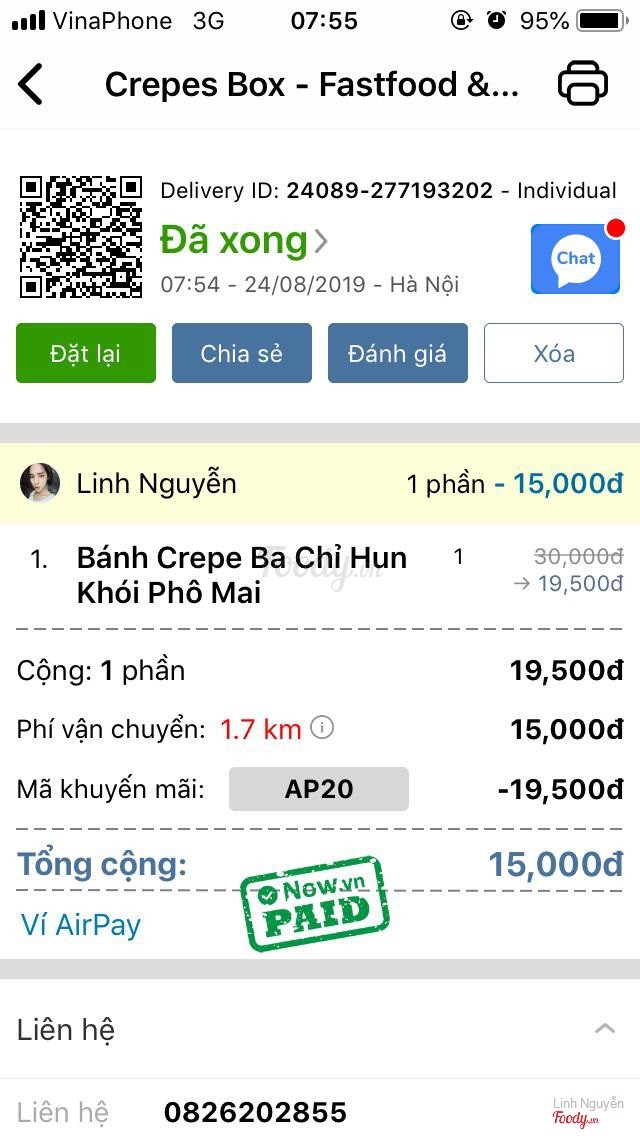640x1136 pixels.
Task: Collapse the Liên hệ section
Action: point(605,1028)
